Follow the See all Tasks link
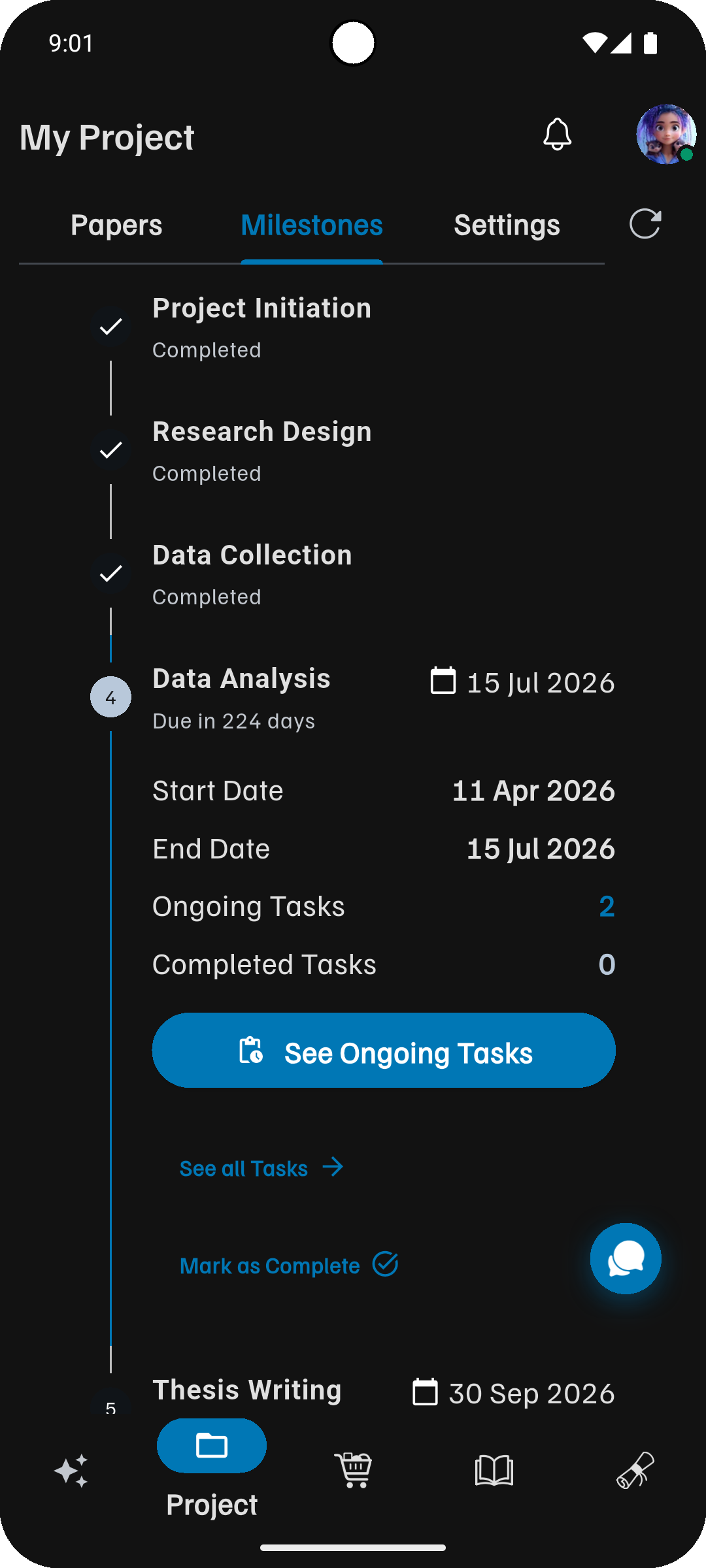Viewport: 706px width, 1568px height. point(261,1168)
